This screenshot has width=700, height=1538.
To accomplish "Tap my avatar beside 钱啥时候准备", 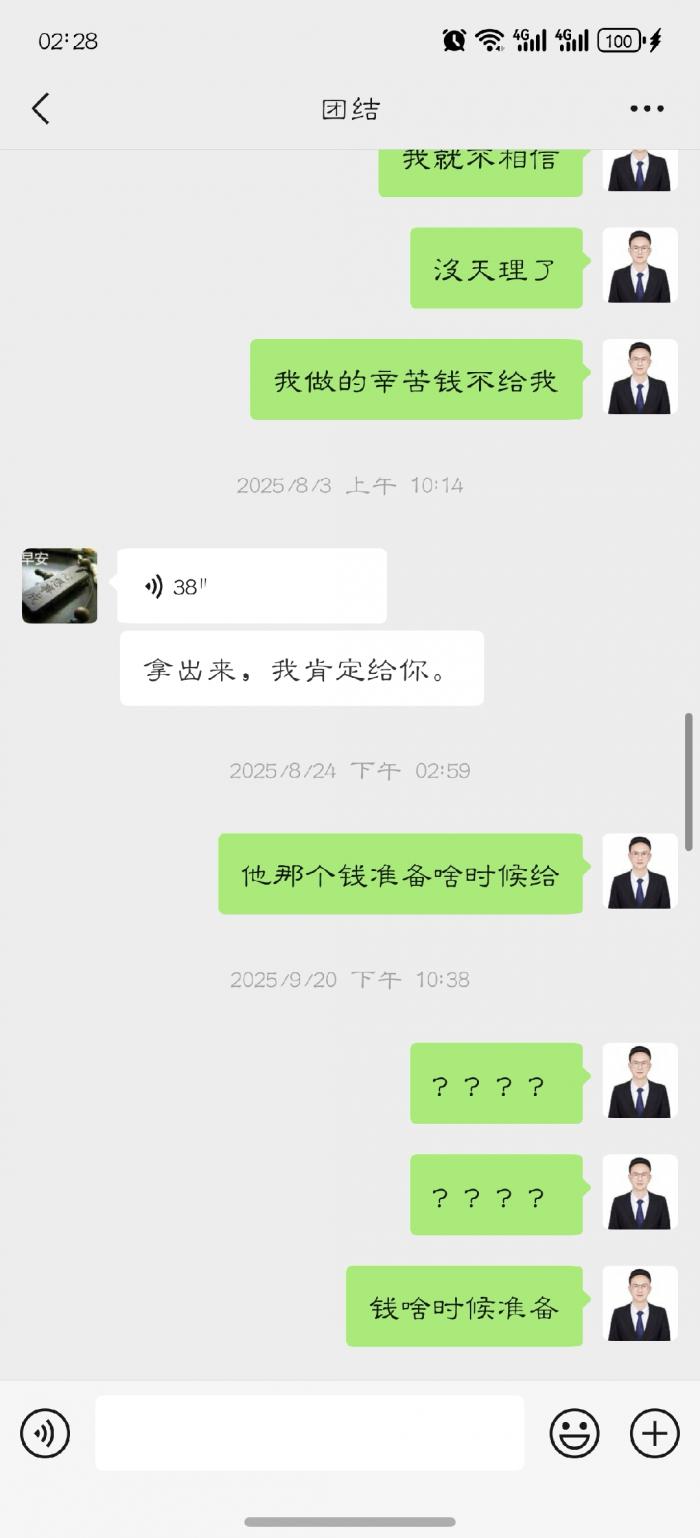I will 640,1304.
